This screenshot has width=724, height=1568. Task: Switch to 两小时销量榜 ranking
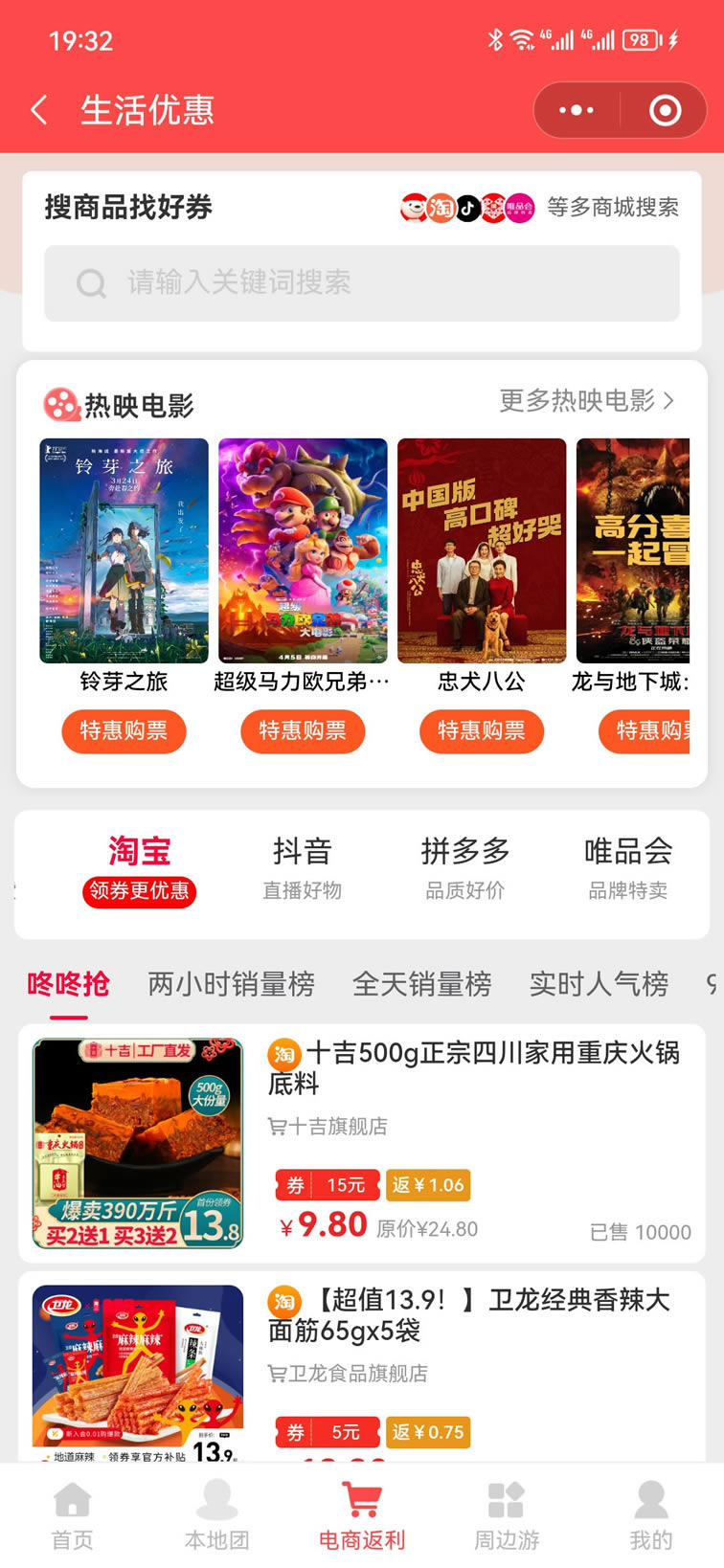(231, 984)
